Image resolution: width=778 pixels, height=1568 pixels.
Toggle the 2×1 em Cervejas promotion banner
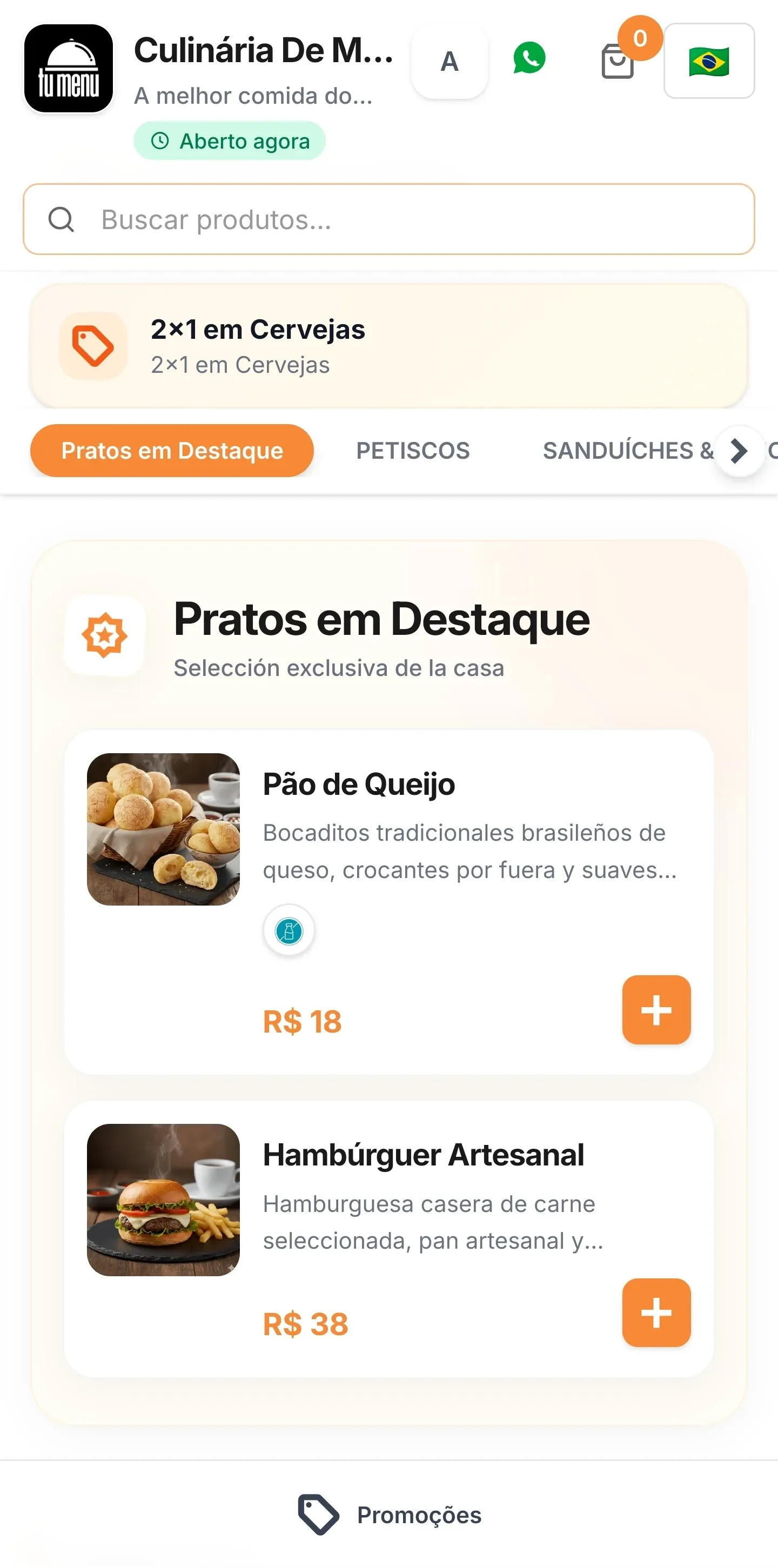click(x=389, y=346)
